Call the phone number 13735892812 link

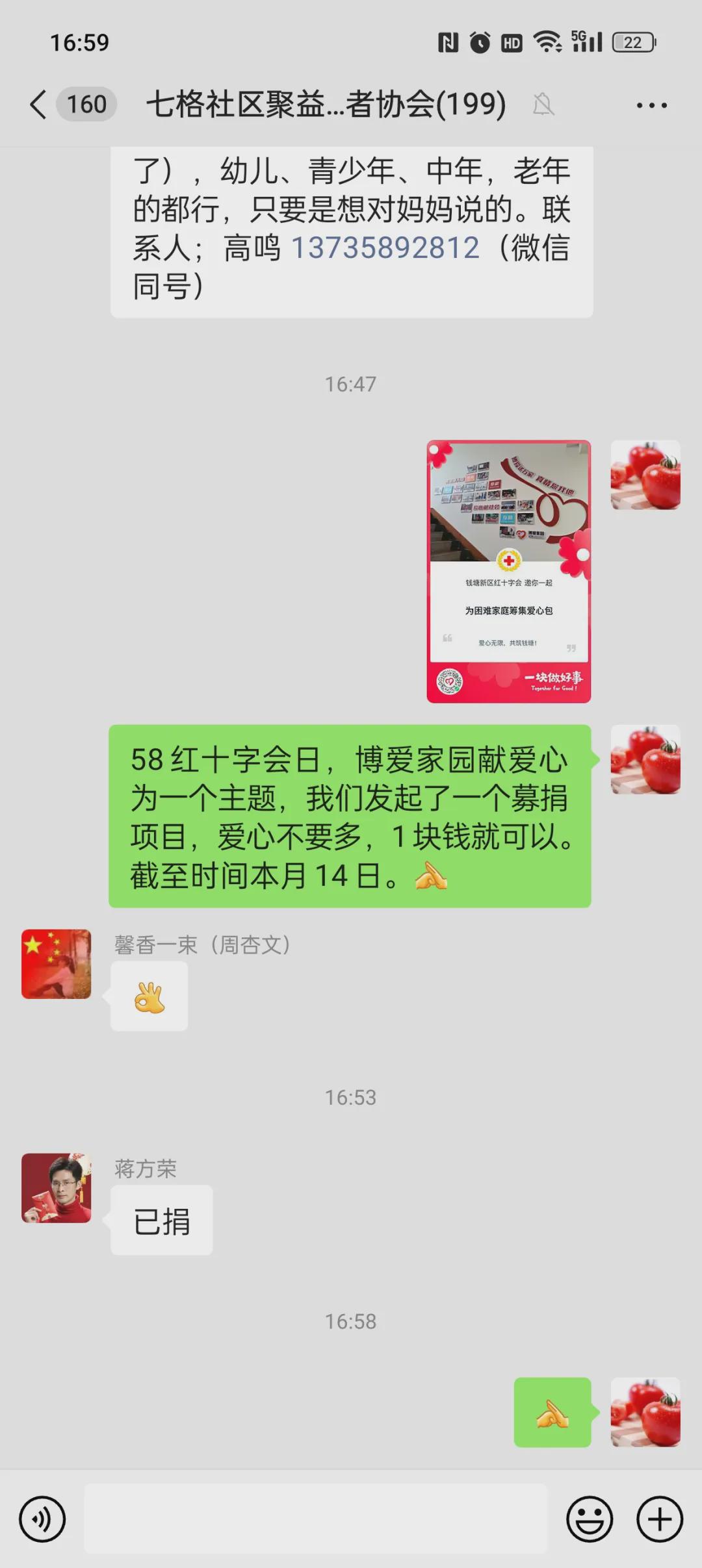(385, 247)
